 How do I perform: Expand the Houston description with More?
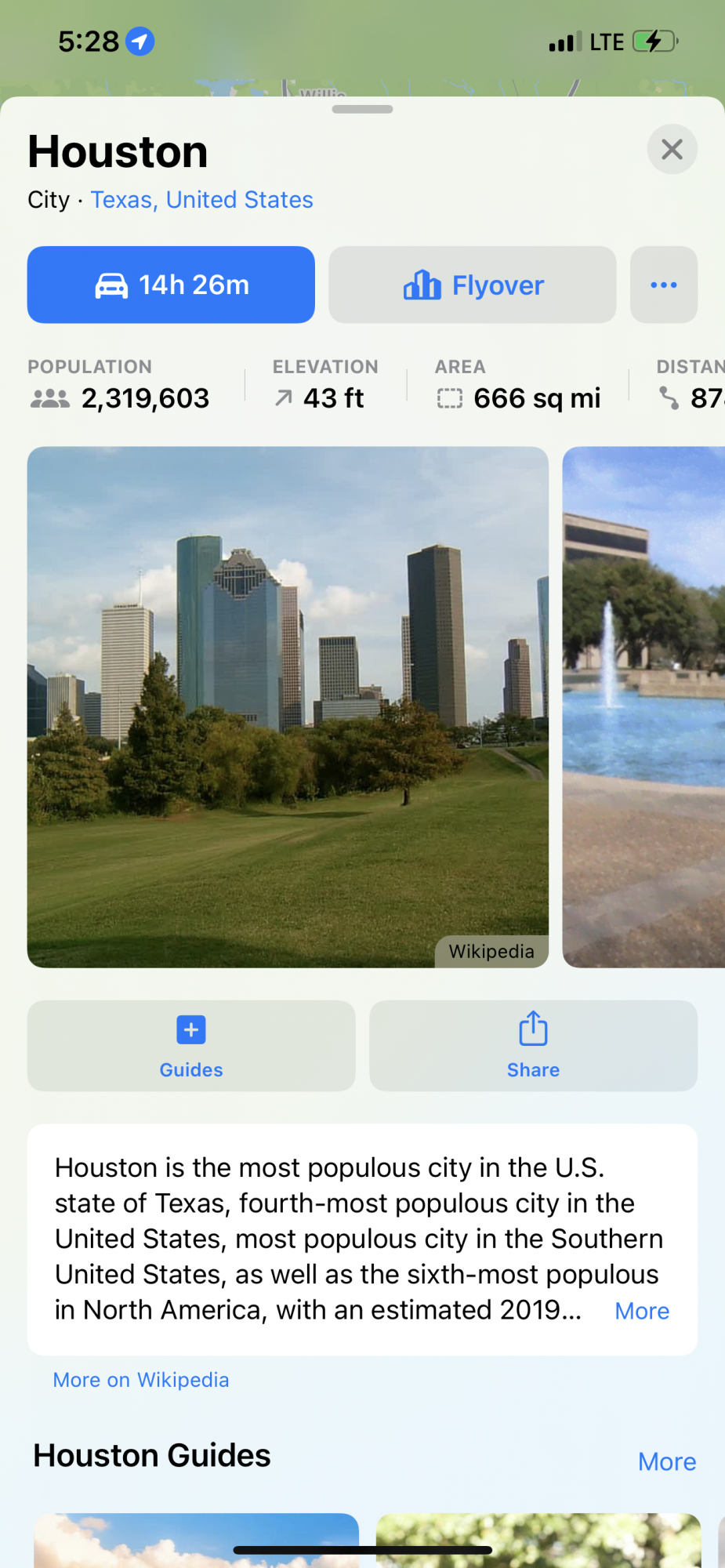point(641,1311)
